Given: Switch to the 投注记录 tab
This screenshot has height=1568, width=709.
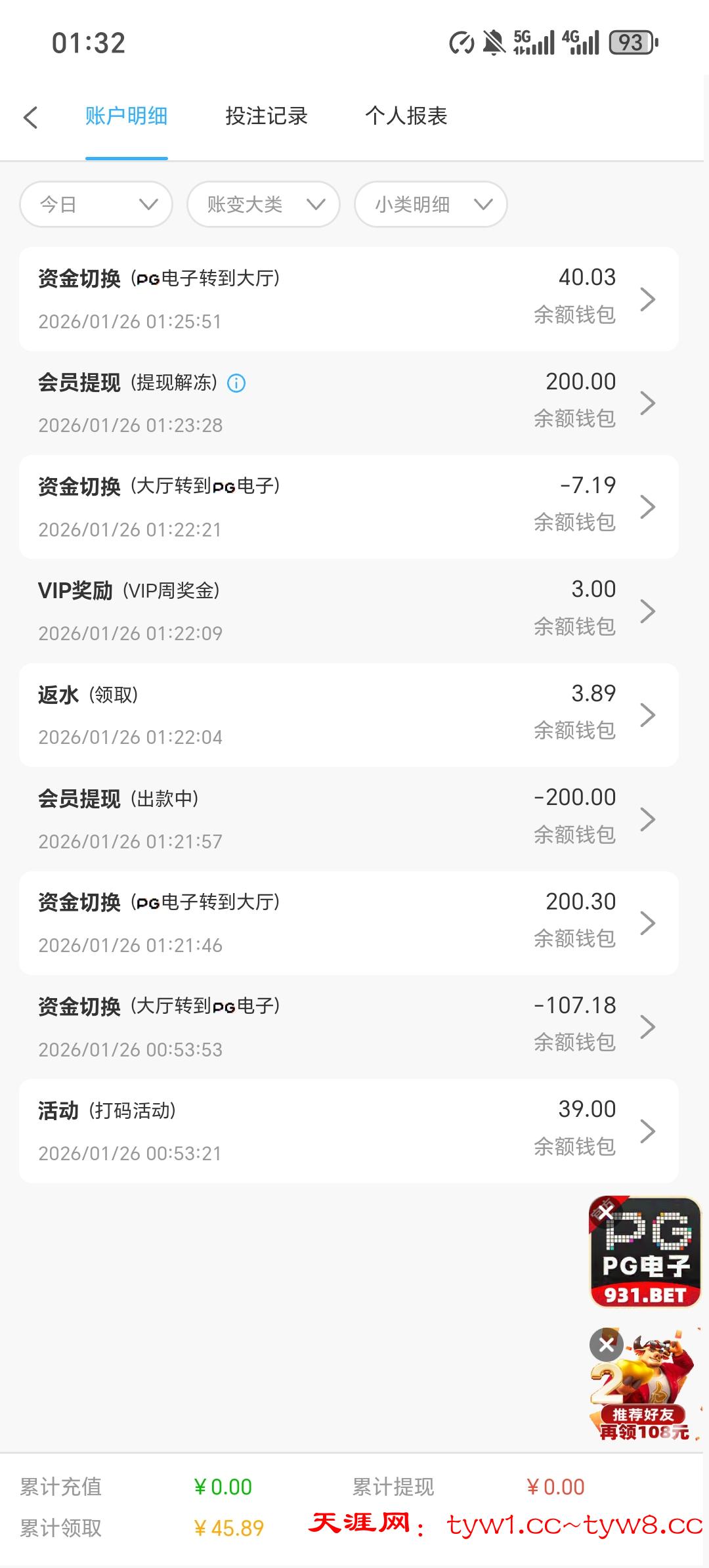Looking at the screenshot, I should tap(266, 116).
